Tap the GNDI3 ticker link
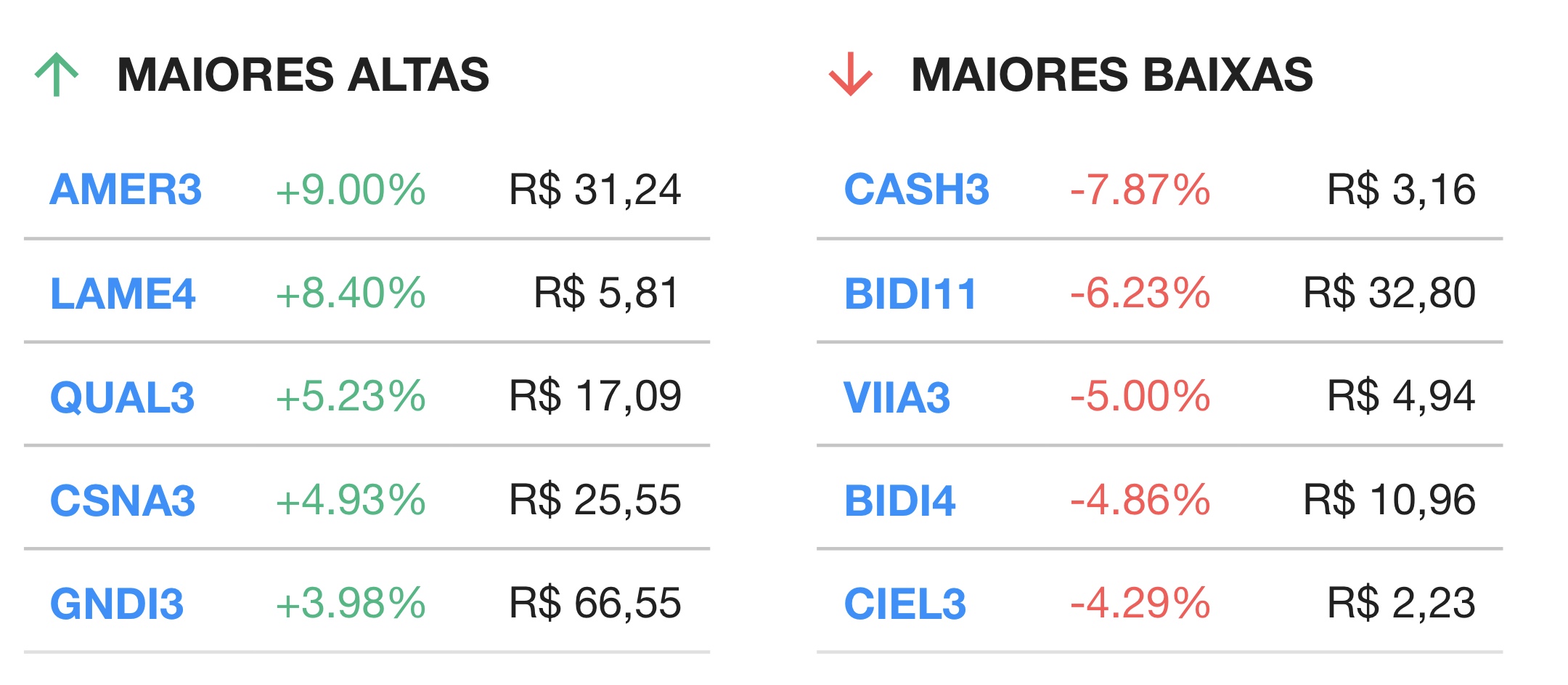This screenshot has width=1568, height=685. [x=117, y=604]
